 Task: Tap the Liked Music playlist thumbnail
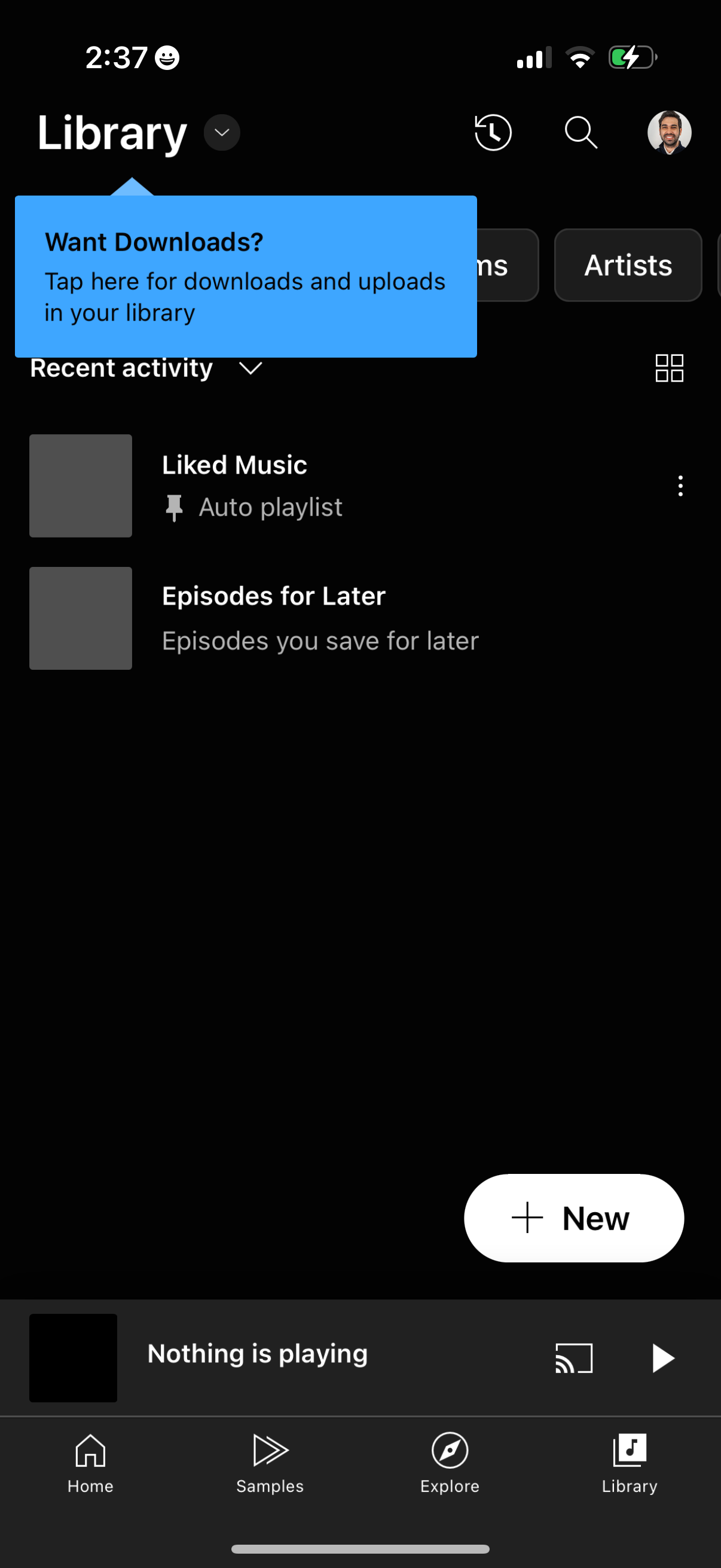point(80,485)
